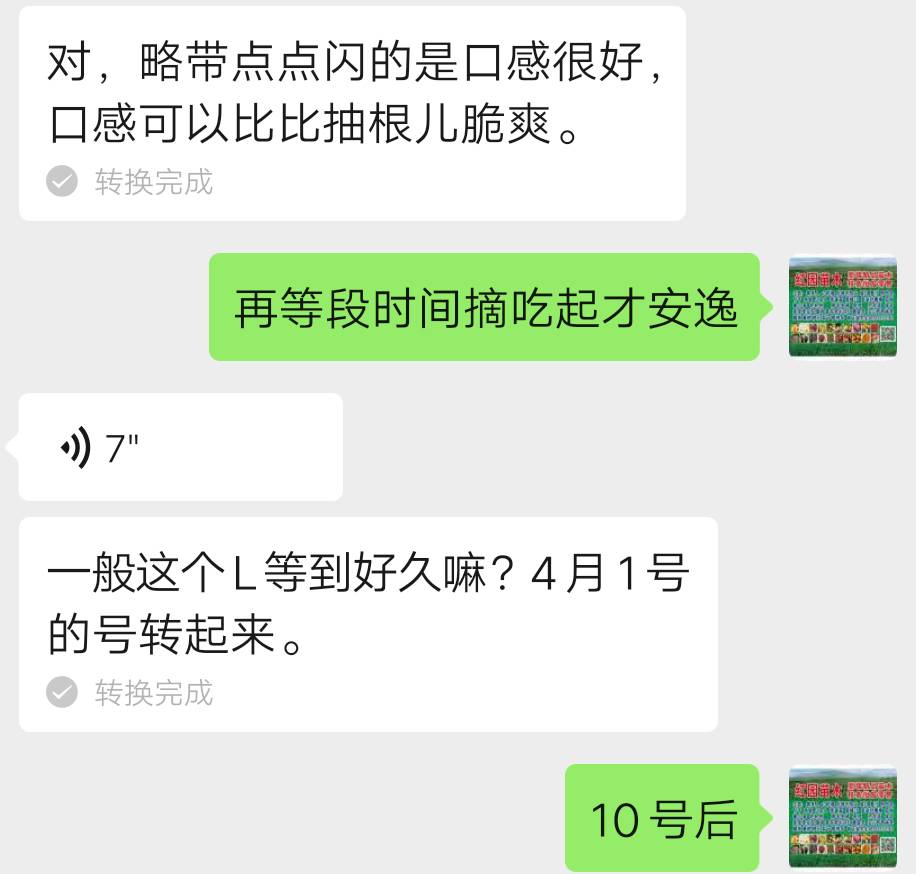Play the 7-second voice message
Viewport: 916px width, 874px height.
click(180, 447)
